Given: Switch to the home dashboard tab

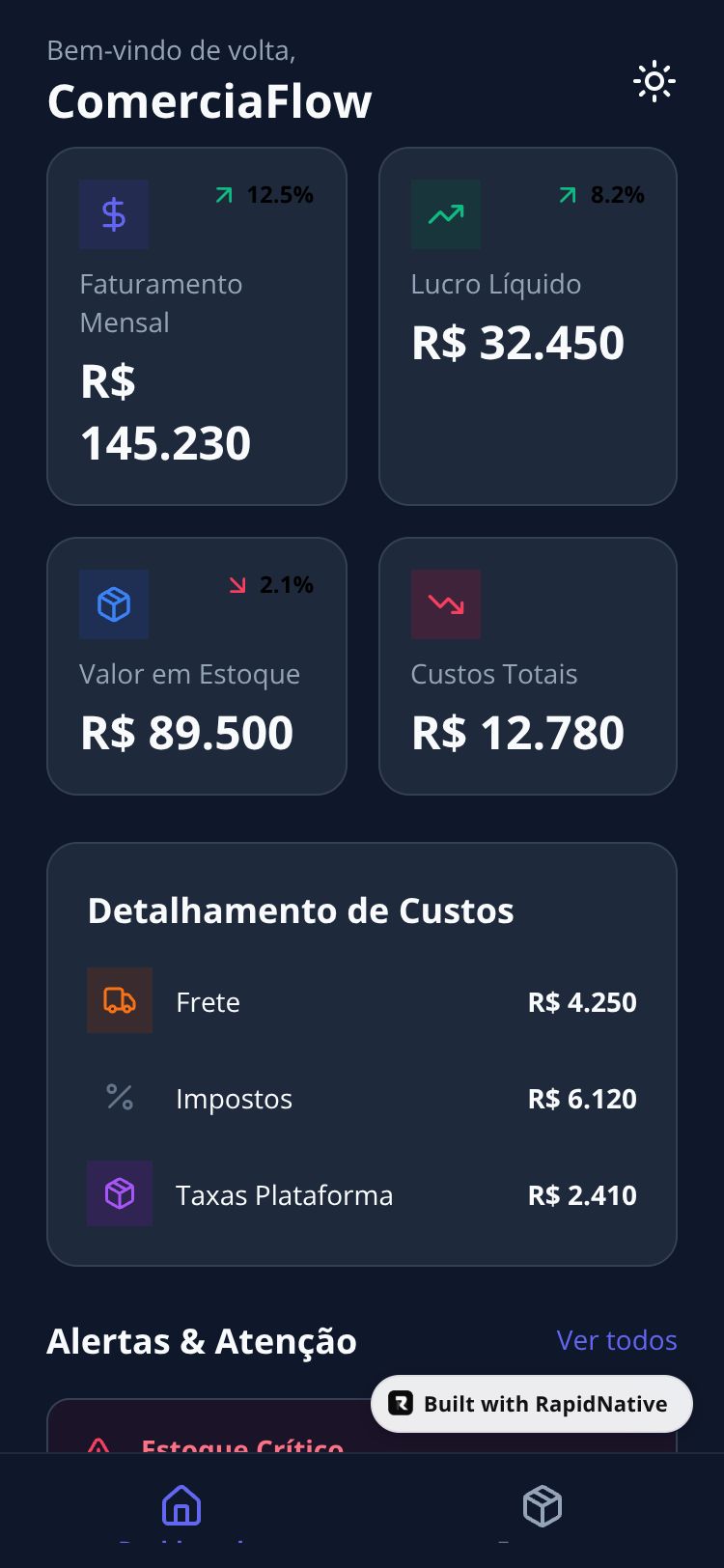Looking at the screenshot, I should click(x=181, y=1505).
